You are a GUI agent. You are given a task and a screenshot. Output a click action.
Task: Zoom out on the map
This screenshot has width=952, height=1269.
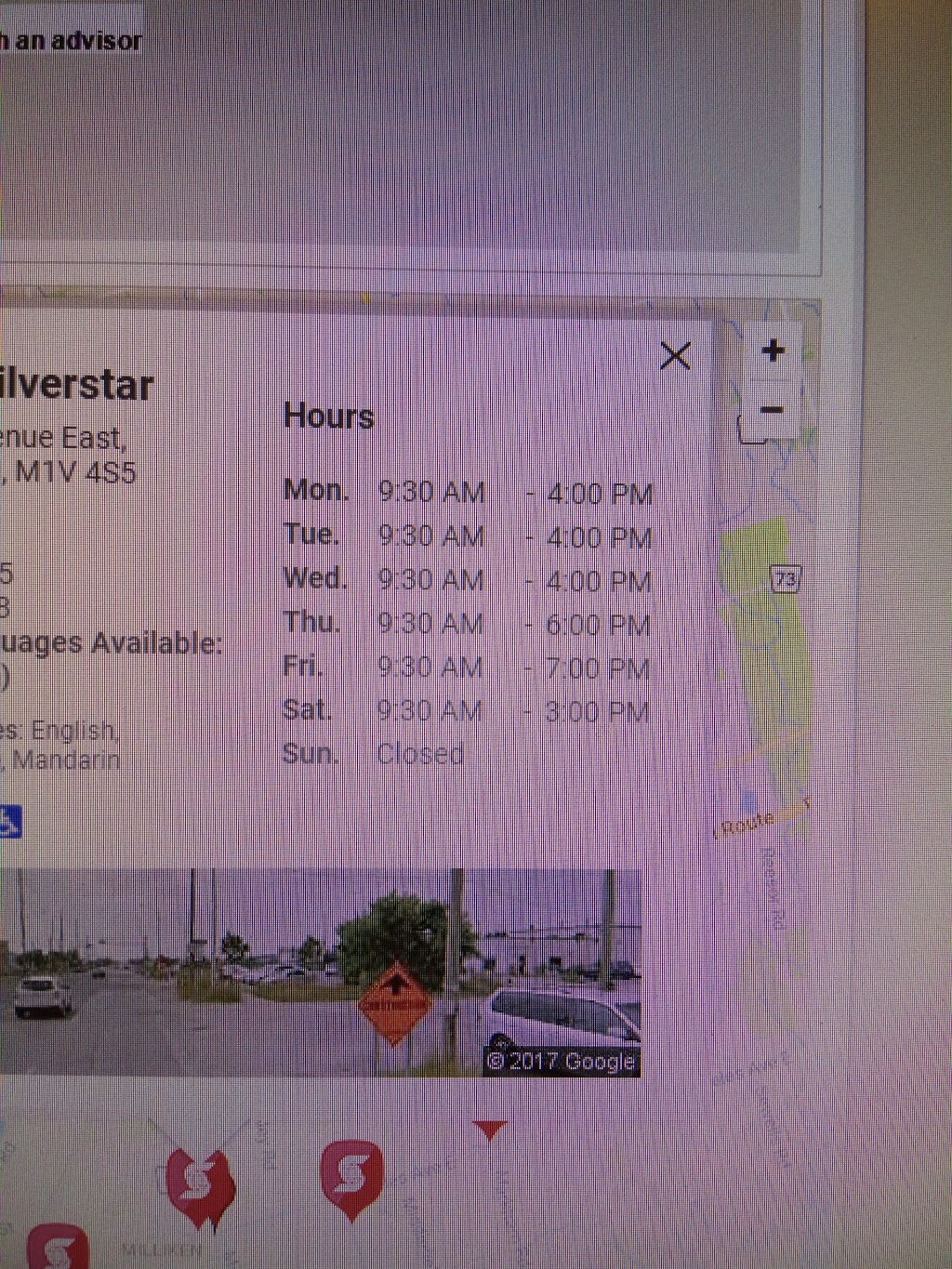(772, 410)
